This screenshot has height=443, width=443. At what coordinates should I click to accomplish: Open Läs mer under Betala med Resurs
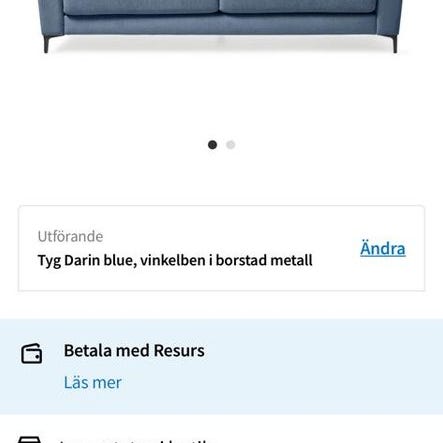(x=93, y=382)
